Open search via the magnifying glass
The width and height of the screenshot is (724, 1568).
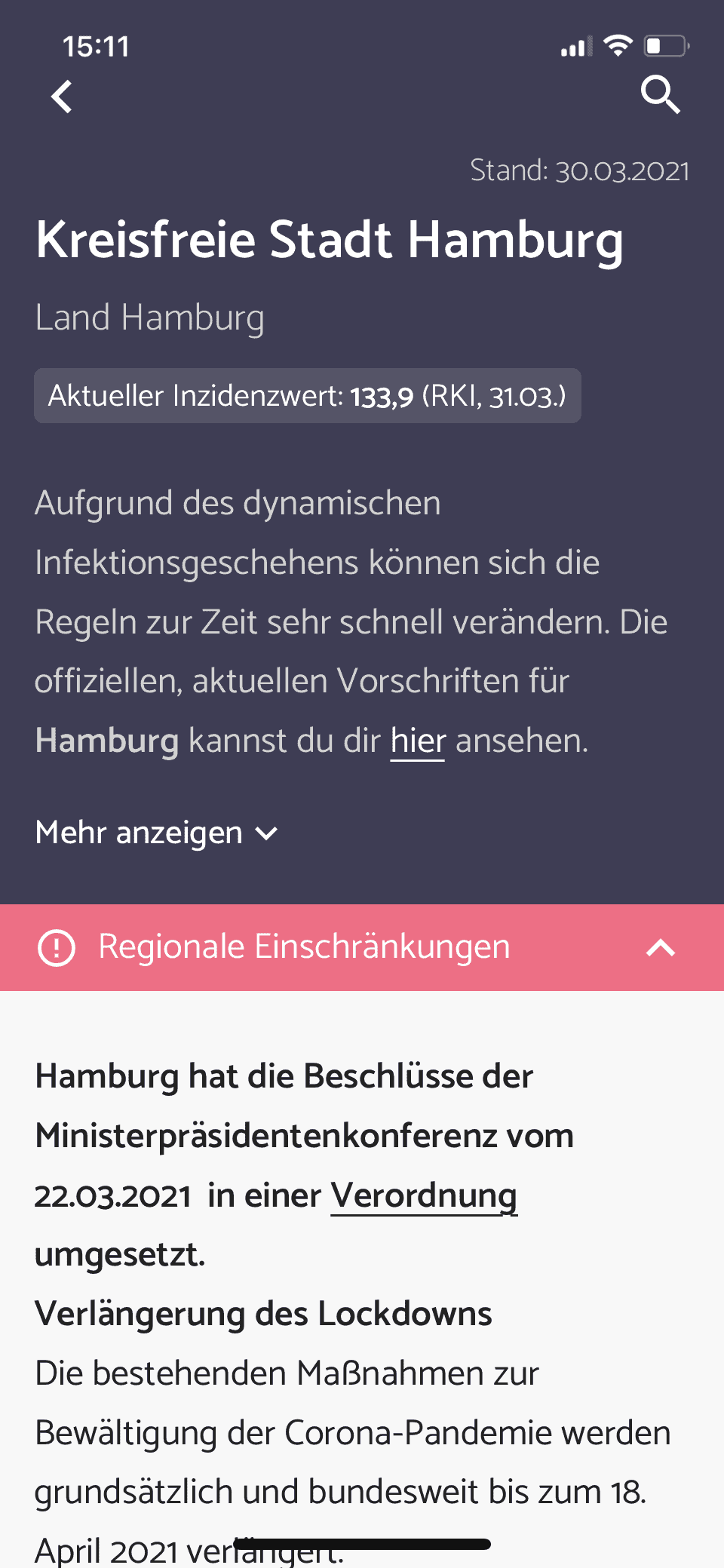660,95
